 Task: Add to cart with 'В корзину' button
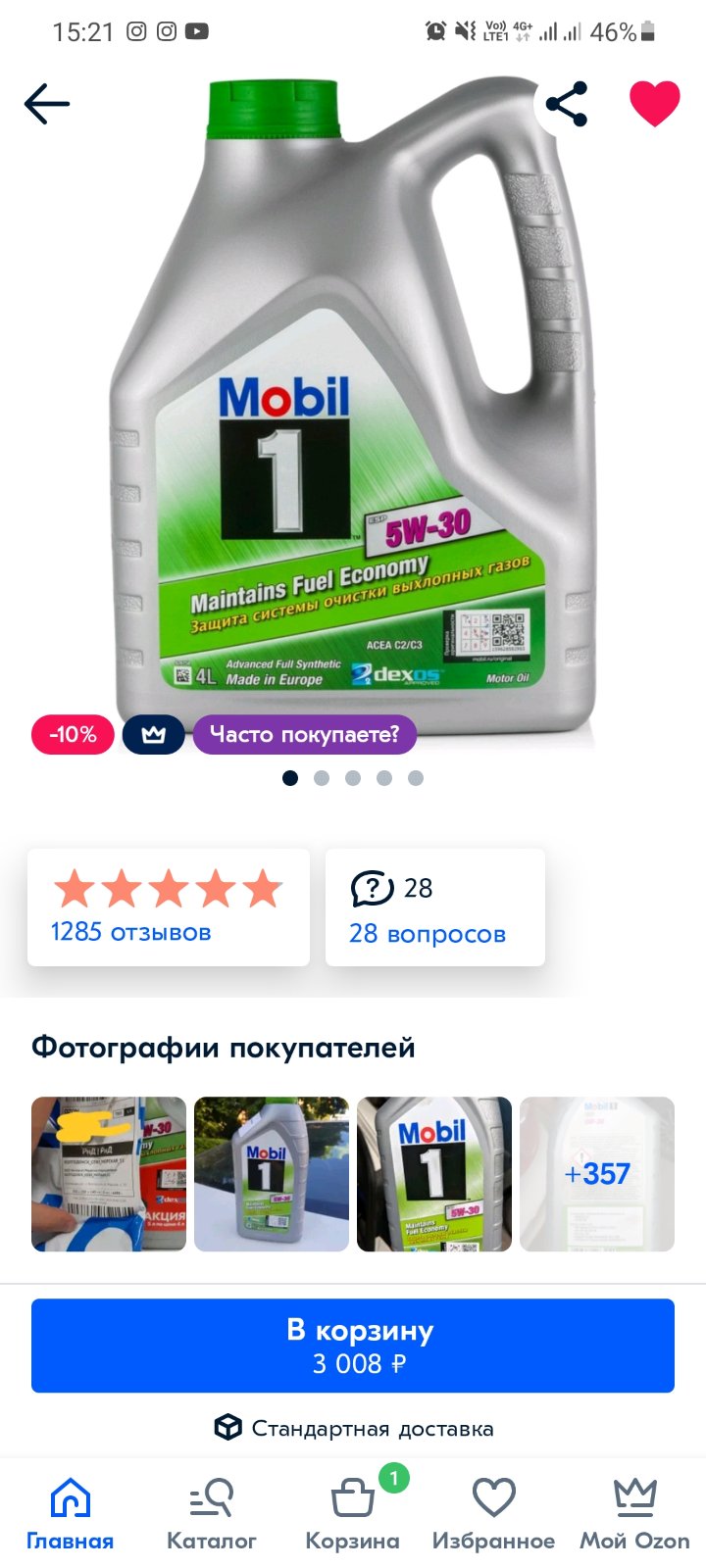(x=353, y=1346)
